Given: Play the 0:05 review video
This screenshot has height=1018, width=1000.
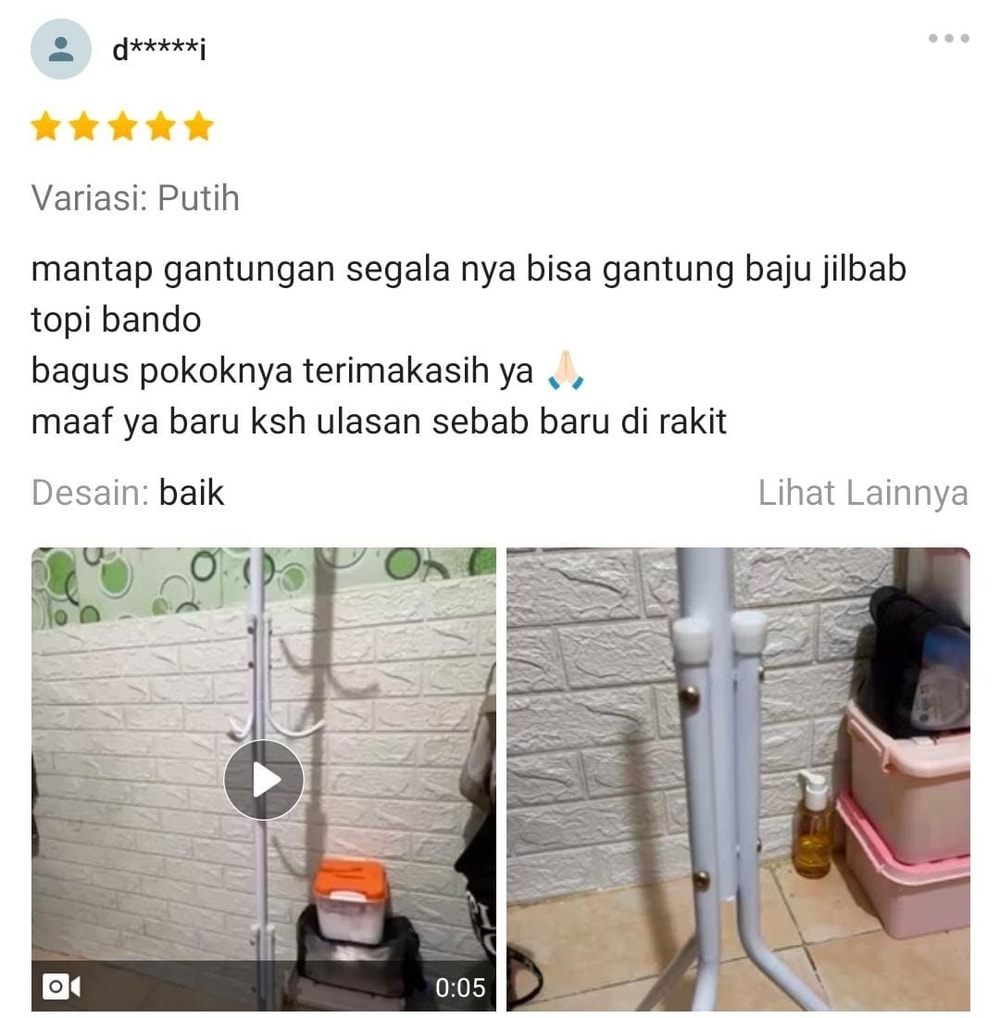Looking at the screenshot, I should click(263, 780).
